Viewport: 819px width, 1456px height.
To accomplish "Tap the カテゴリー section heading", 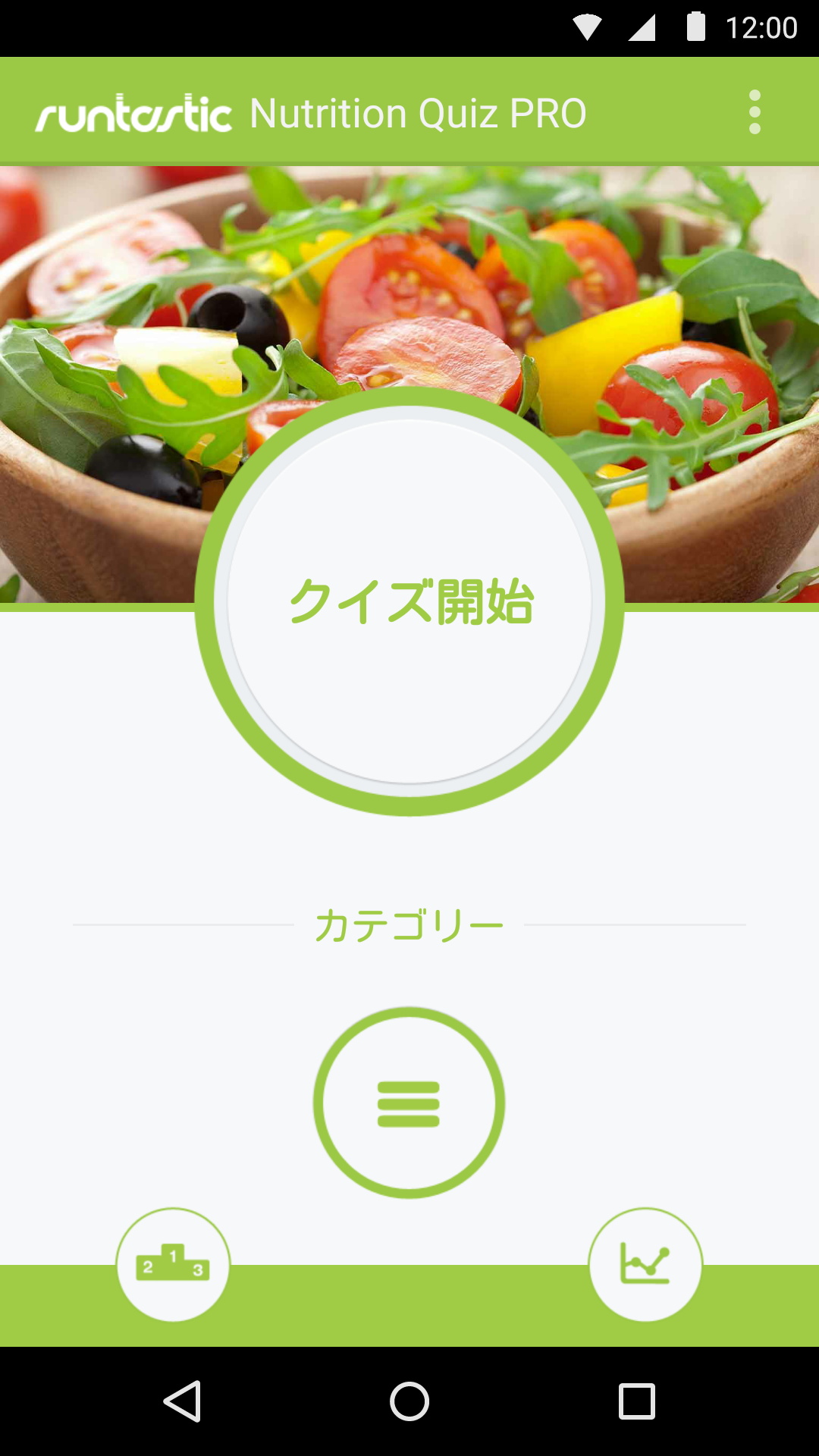I will coord(409,924).
